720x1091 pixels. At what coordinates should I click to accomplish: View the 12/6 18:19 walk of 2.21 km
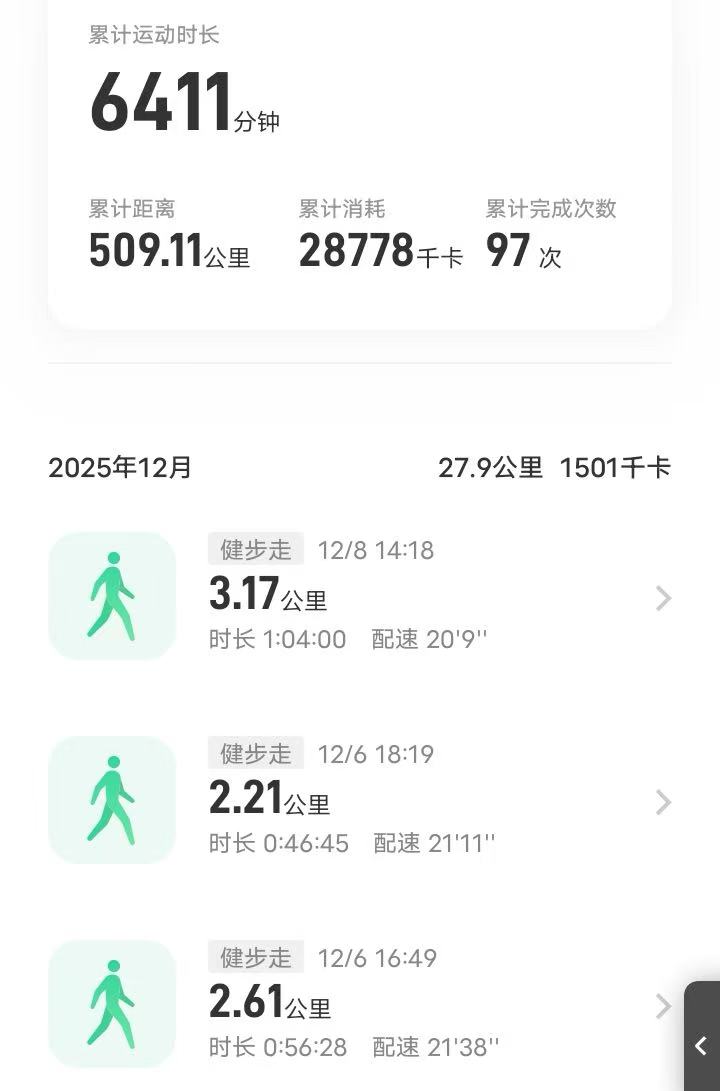(360, 800)
